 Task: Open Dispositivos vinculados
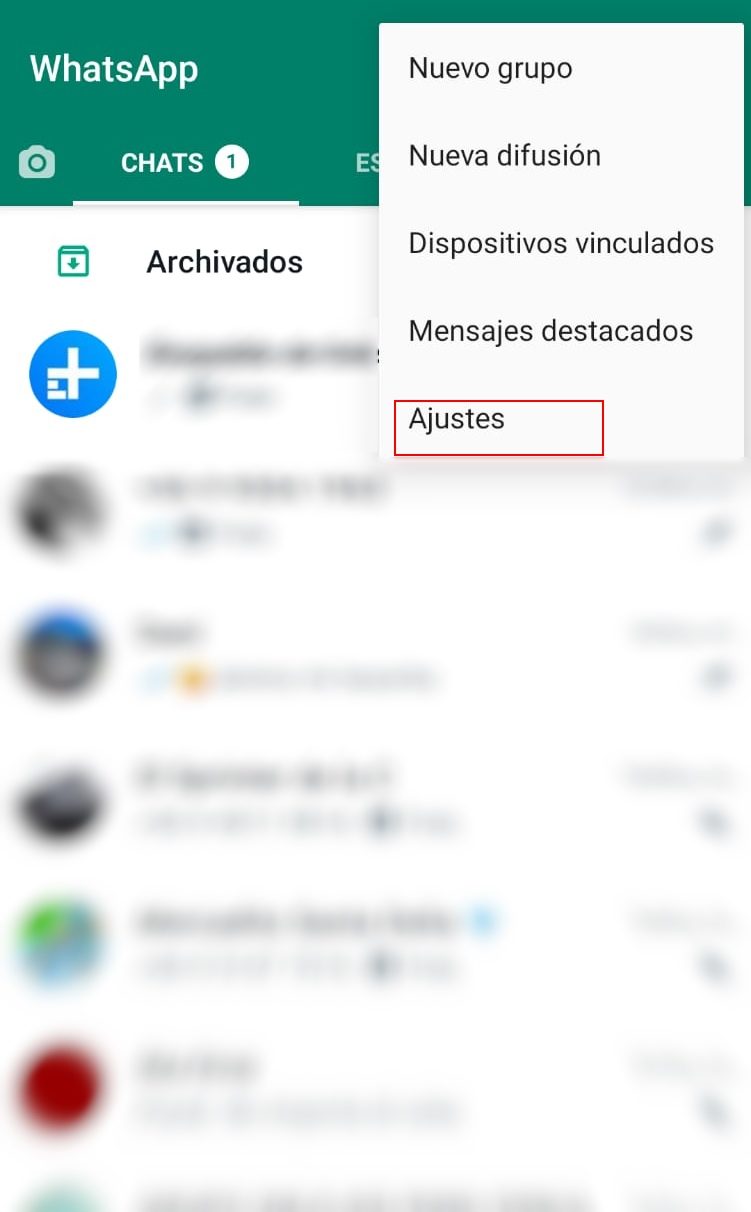(x=560, y=243)
